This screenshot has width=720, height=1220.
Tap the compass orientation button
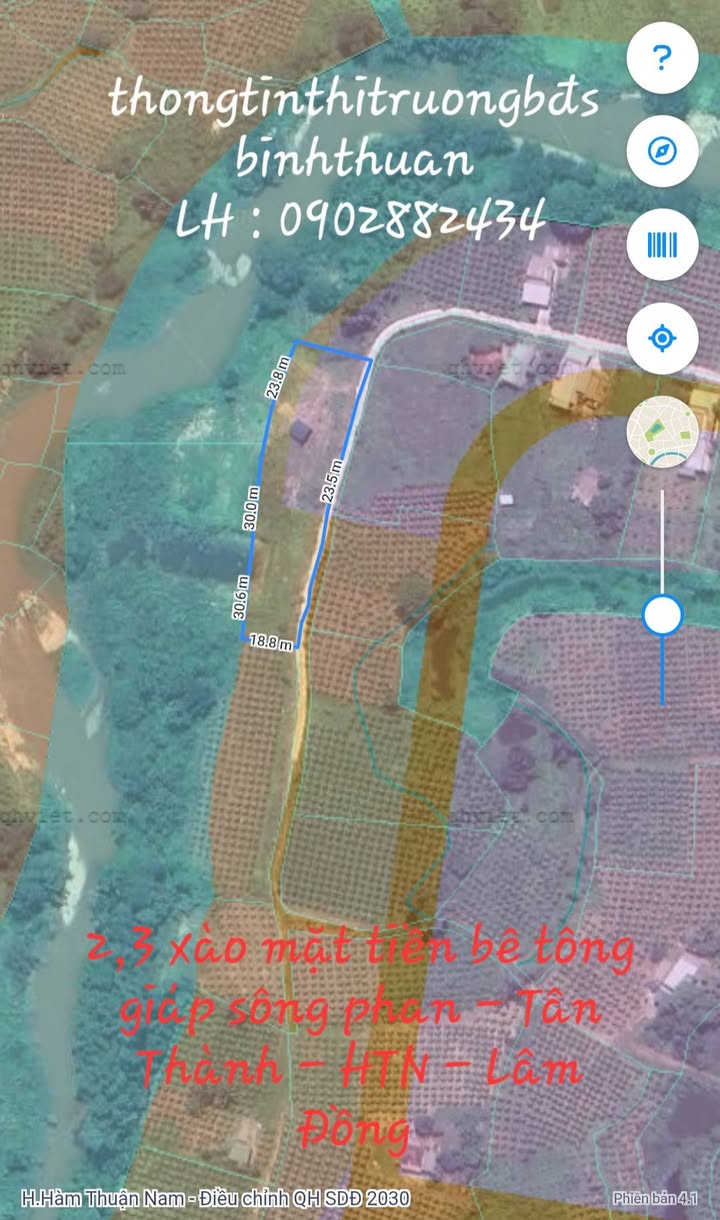coord(661,152)
